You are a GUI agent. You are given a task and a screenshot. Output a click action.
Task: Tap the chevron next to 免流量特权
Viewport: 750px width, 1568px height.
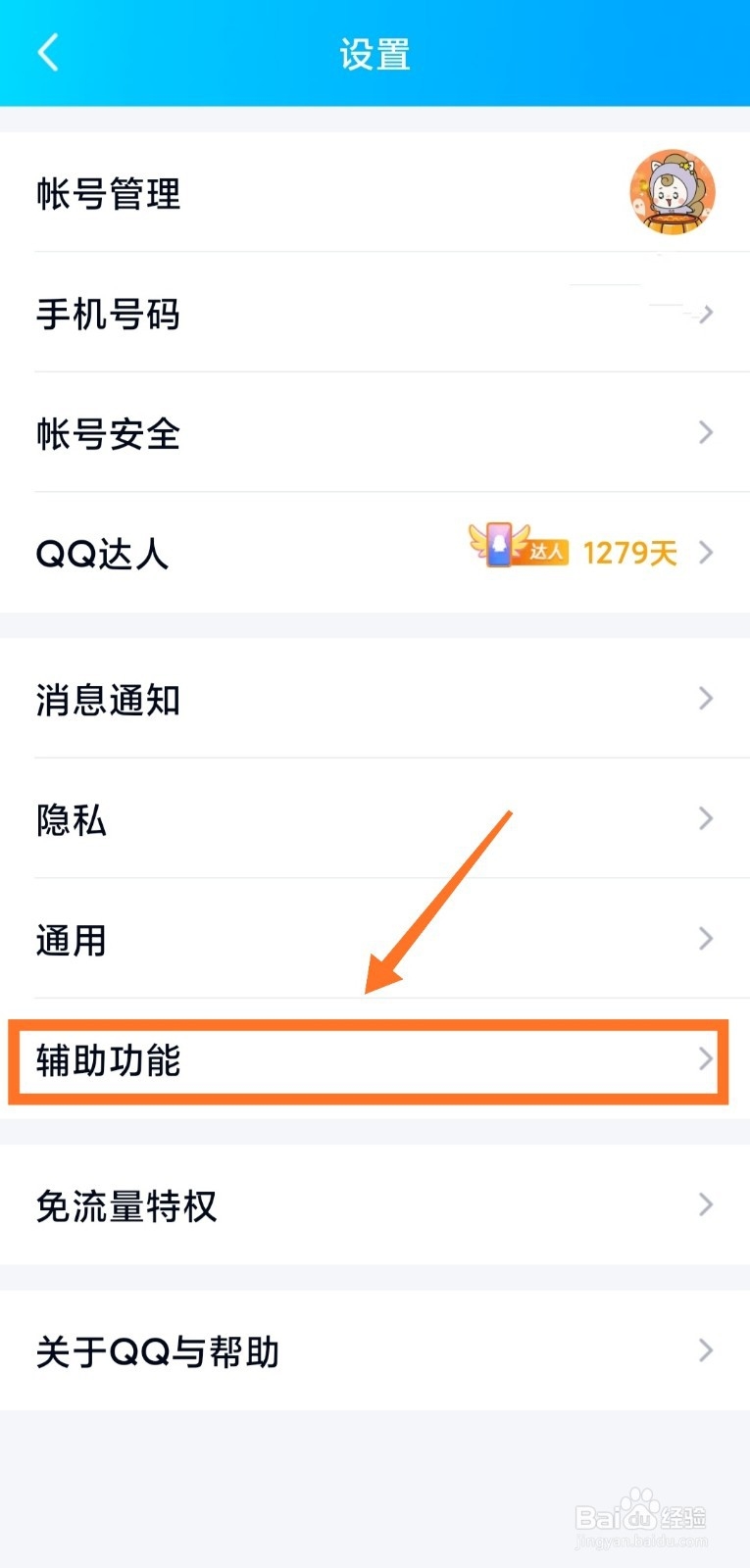click(705, 1204)
